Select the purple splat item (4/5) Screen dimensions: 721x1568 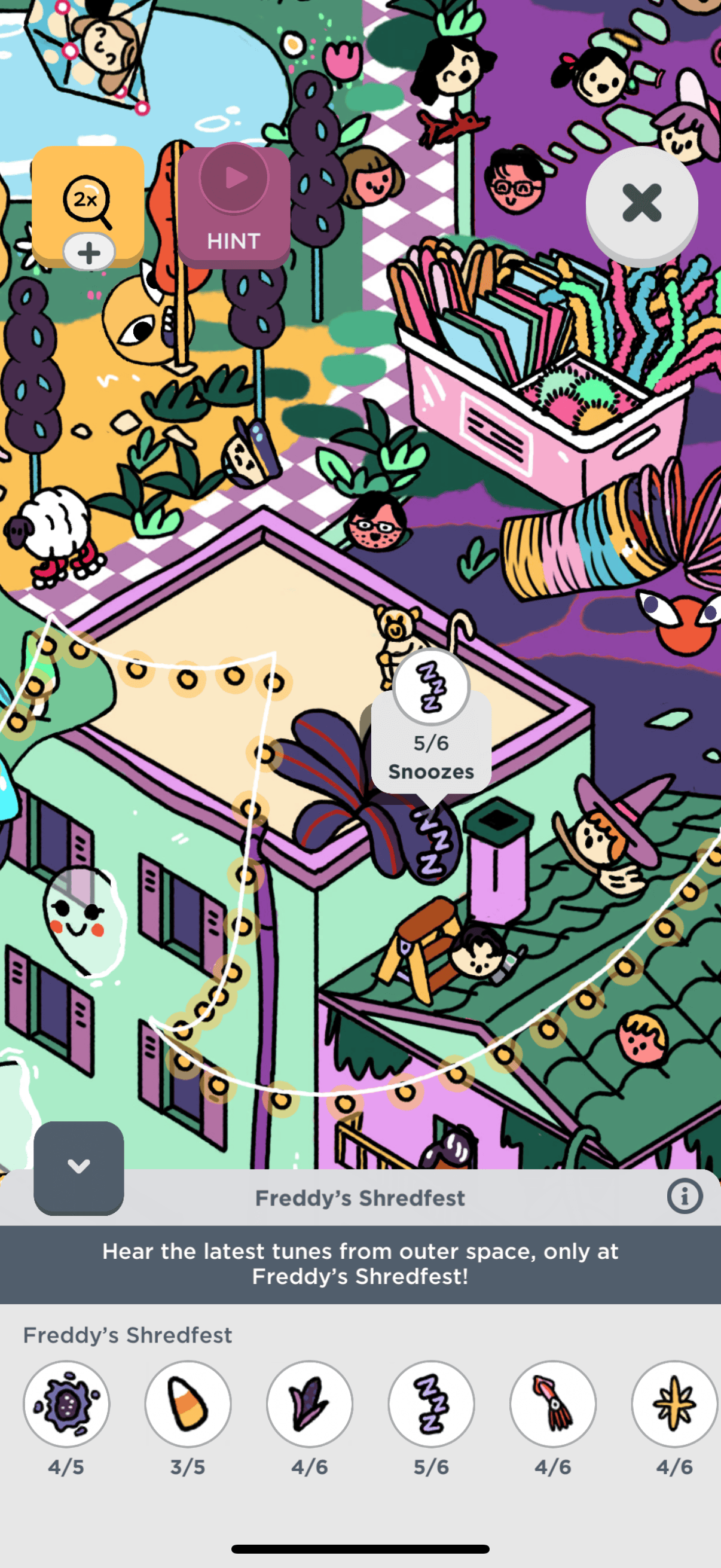click(66, 1404)
